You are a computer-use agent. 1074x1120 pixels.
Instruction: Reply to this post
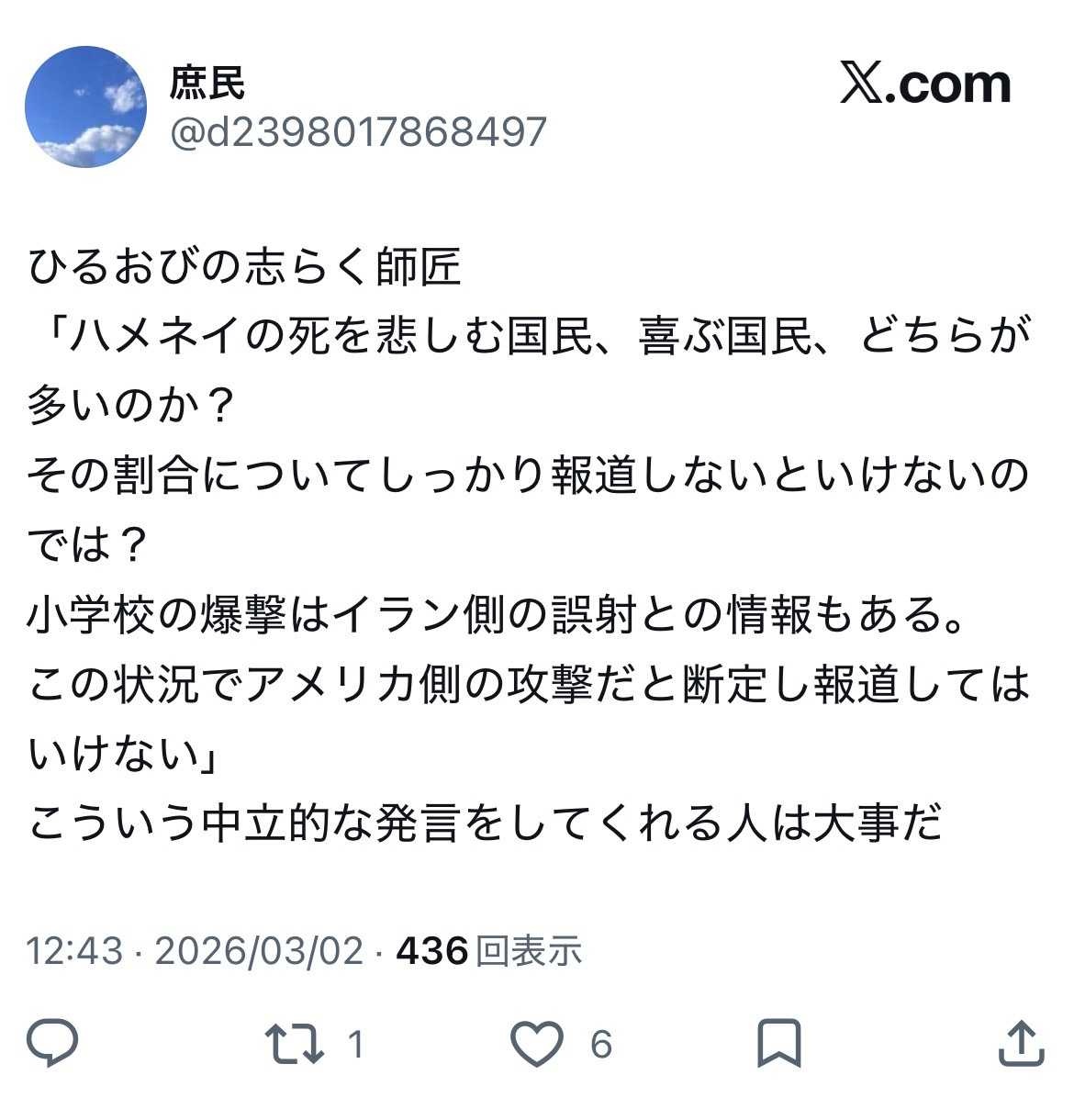coord(52,1044)
